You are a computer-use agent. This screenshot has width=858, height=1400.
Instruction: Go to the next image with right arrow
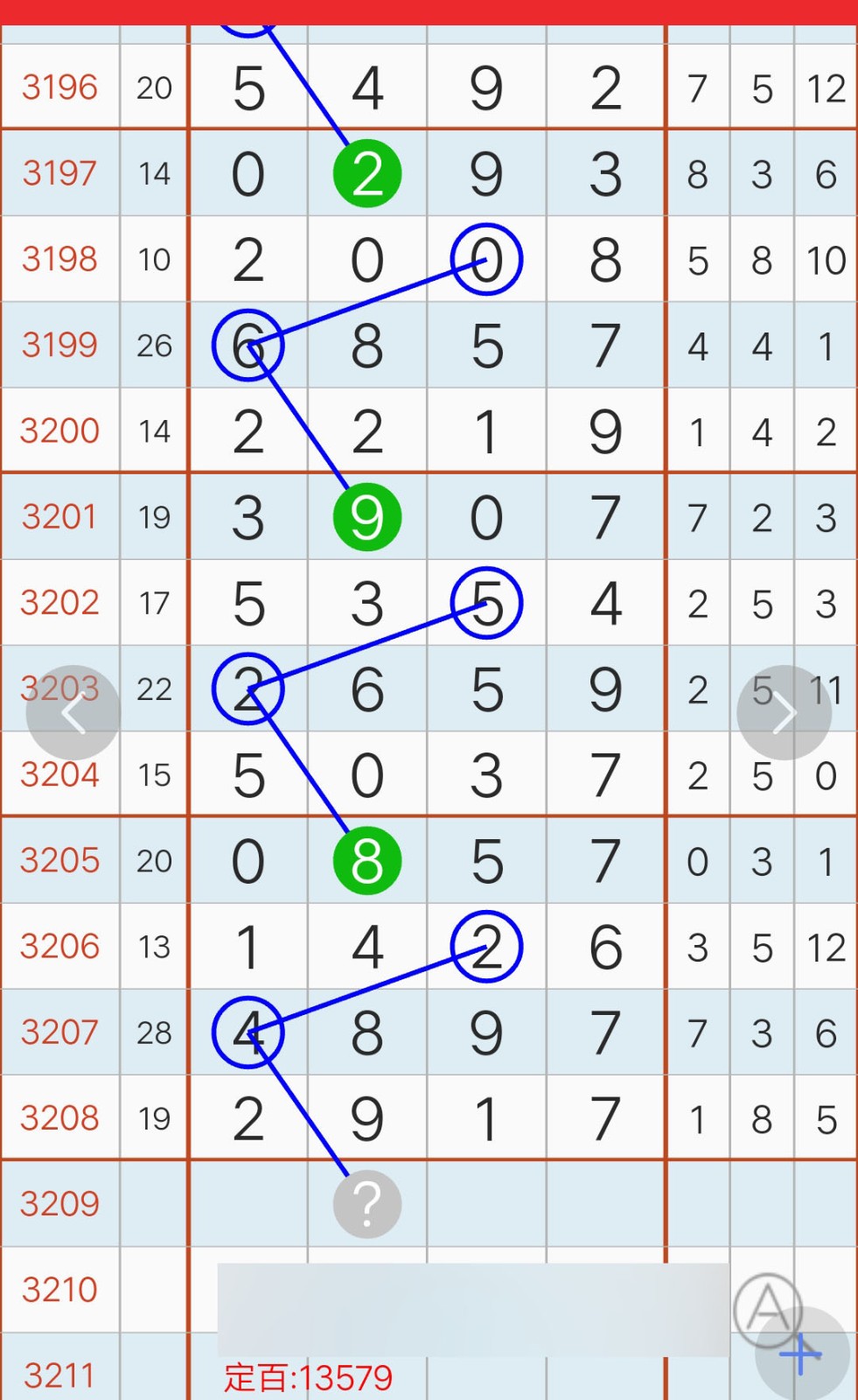pos(785,713)
